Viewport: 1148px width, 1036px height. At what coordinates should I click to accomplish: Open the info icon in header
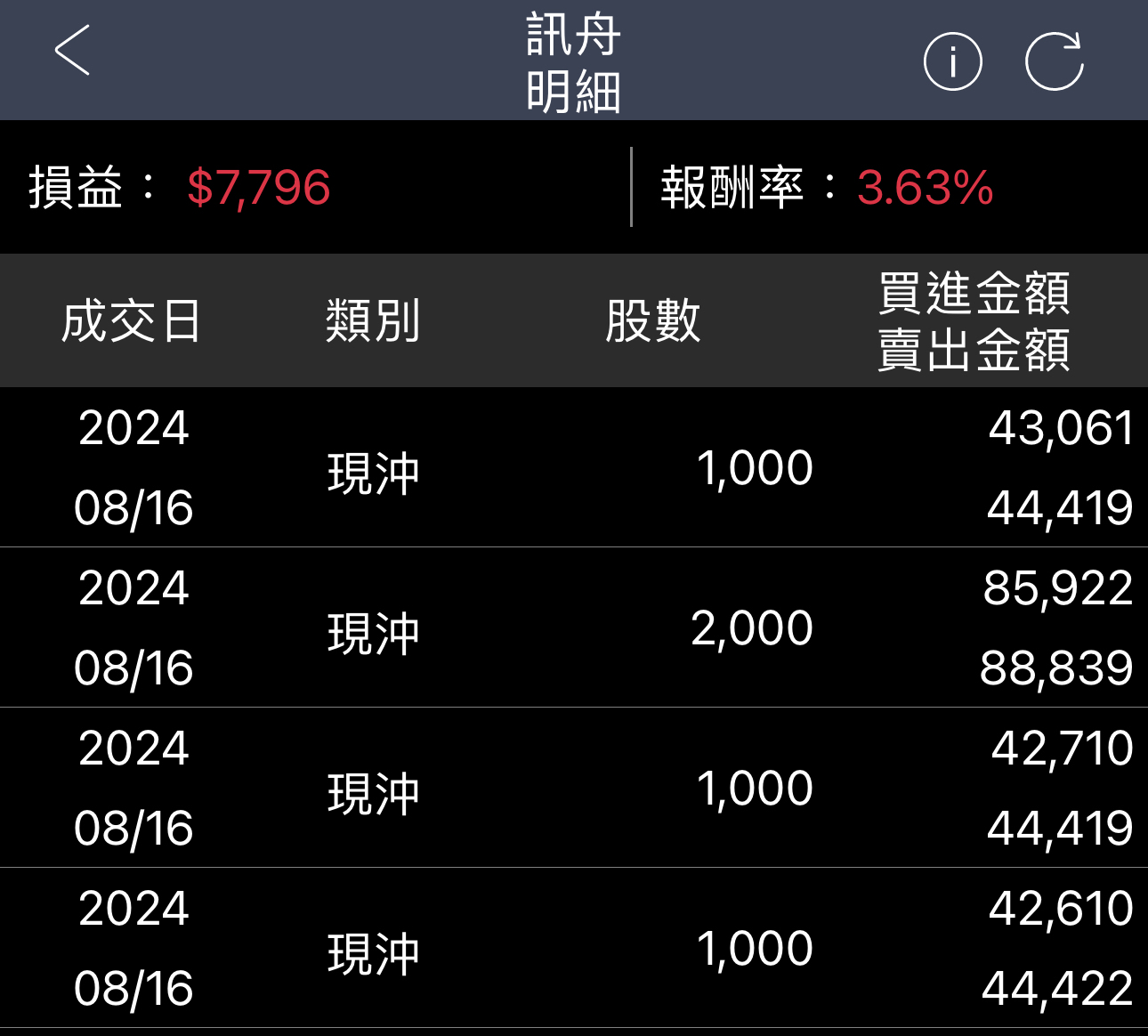[x=952, y=62]
